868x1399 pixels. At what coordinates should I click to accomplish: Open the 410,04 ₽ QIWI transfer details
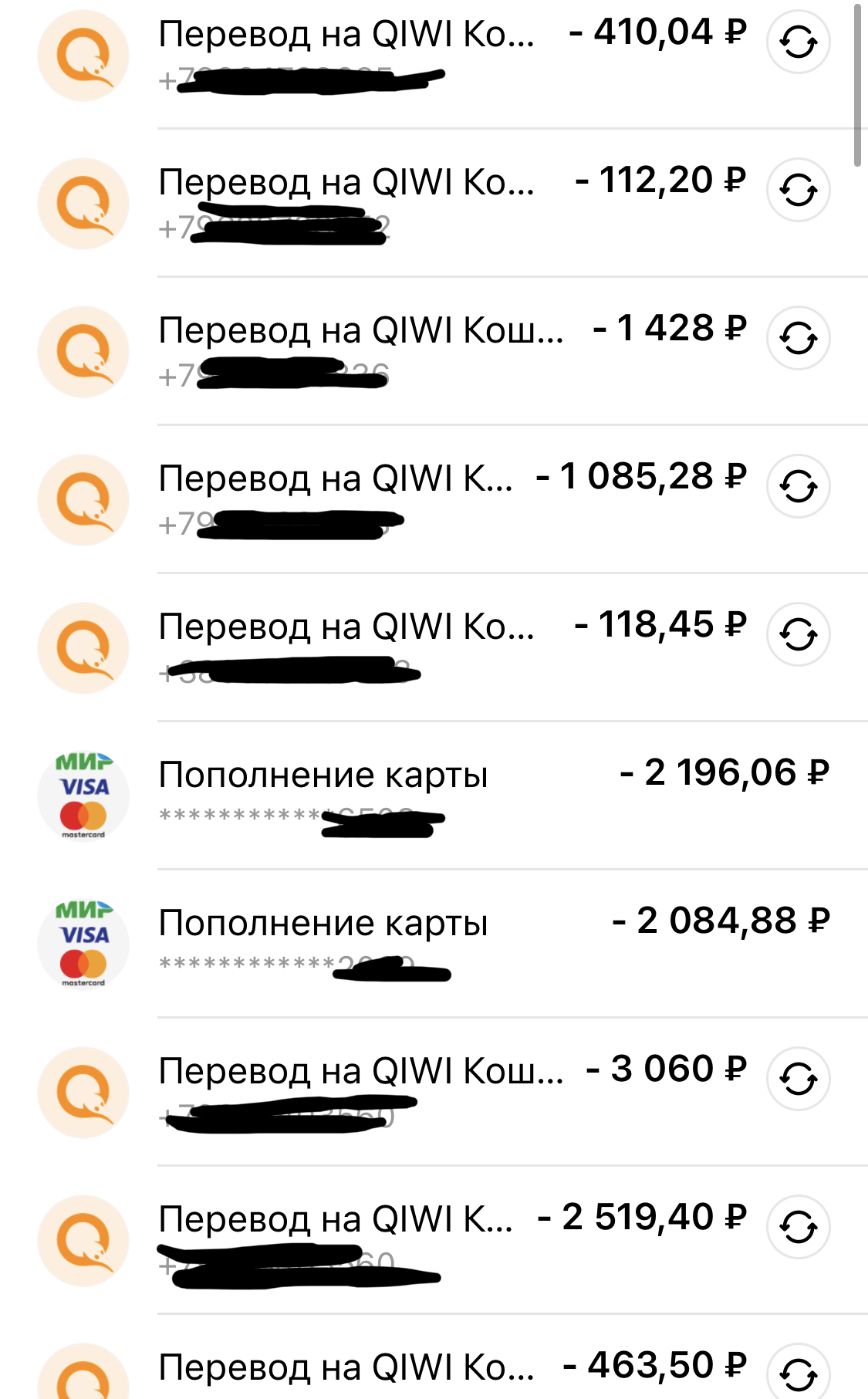[x=347, y=35]
